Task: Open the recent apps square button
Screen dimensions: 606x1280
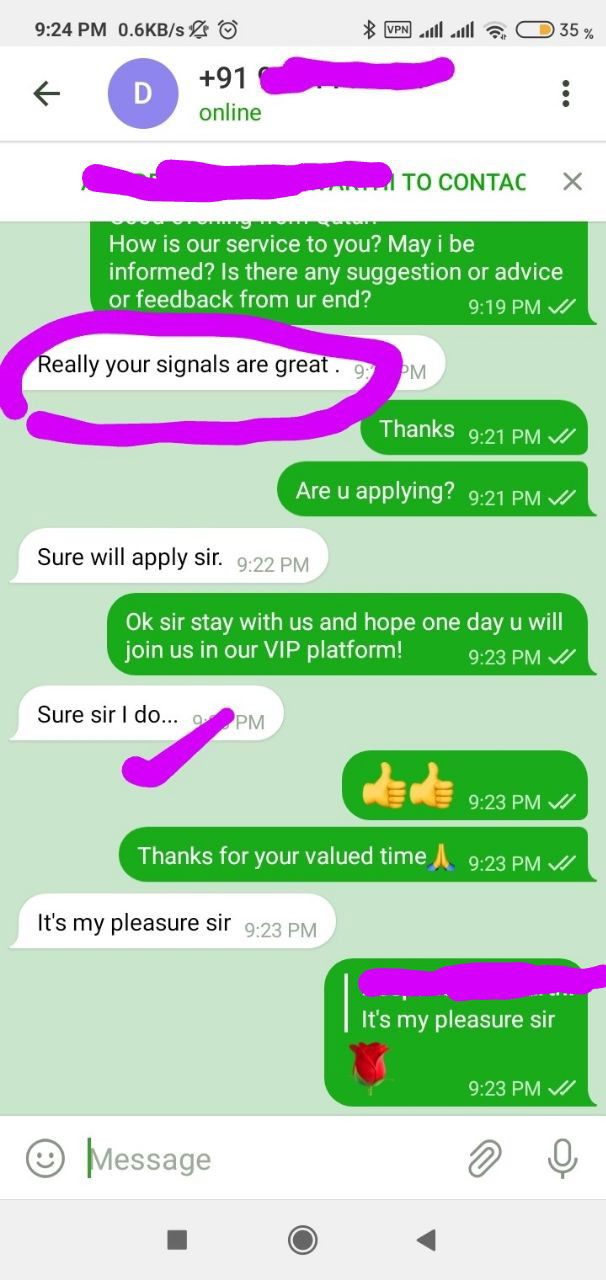Action: point(177,1240)
